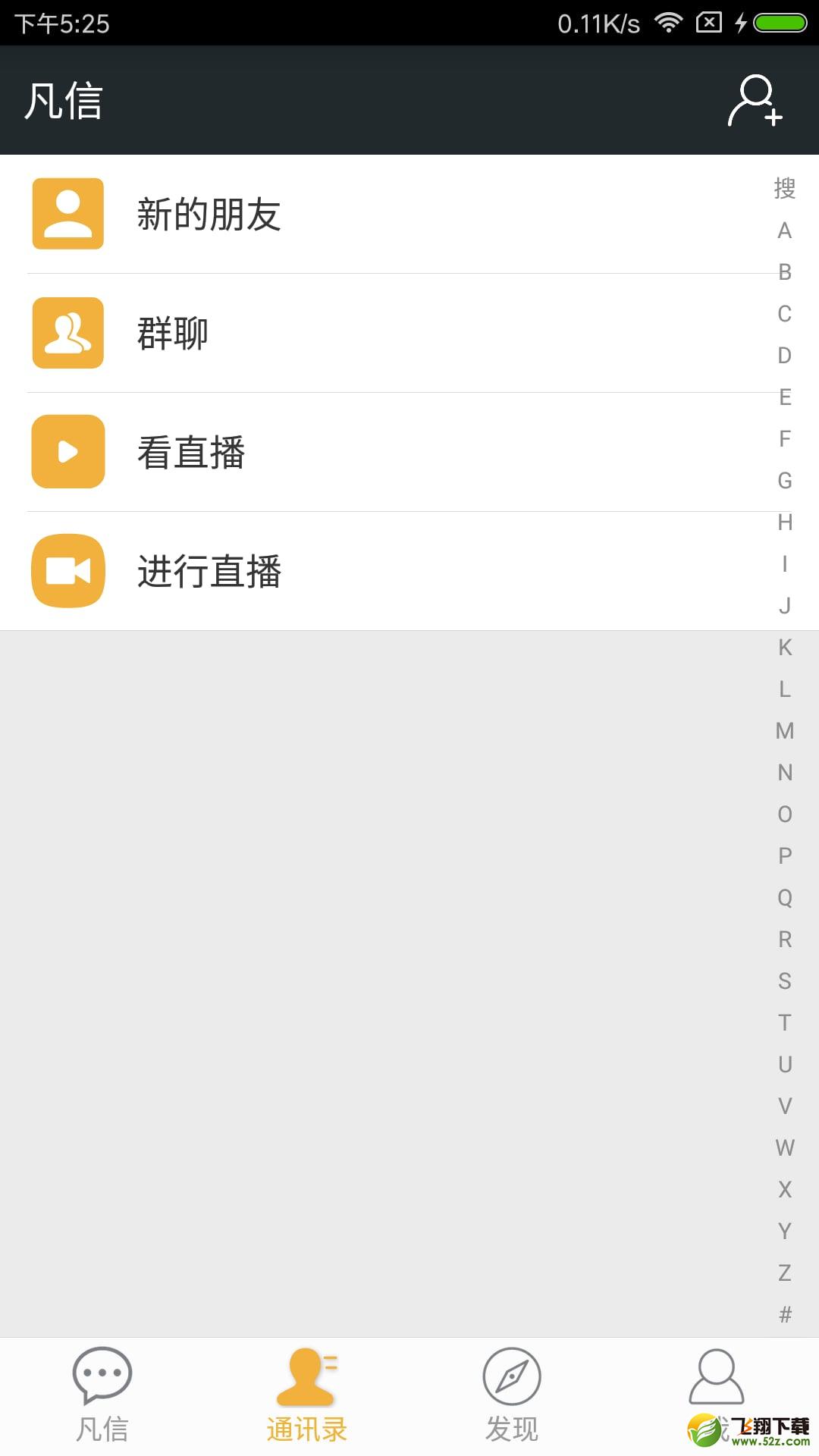Jump to letter M in index
819x1456 pixels.
[x=785, y=731]
